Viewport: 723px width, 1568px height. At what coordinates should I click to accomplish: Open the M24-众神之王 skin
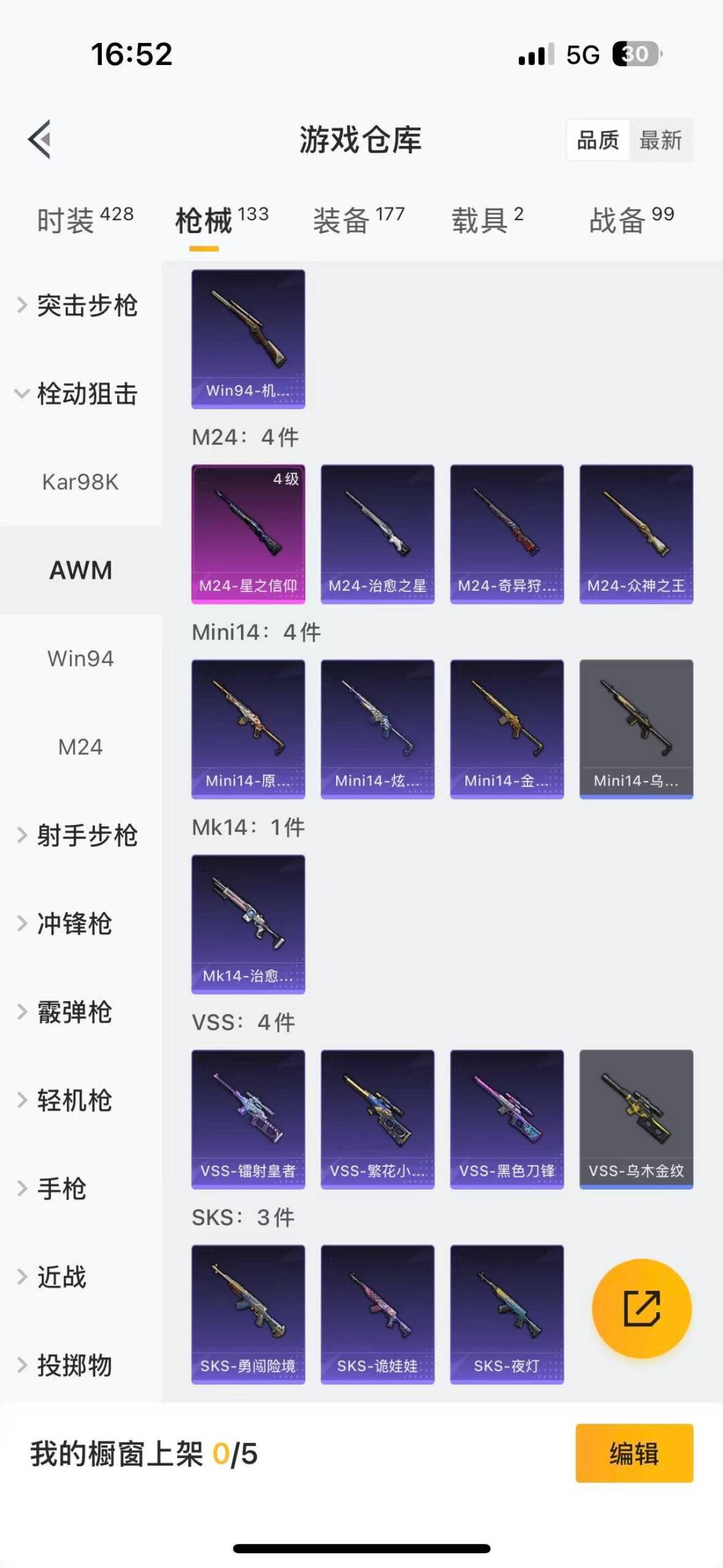(636, 532)
